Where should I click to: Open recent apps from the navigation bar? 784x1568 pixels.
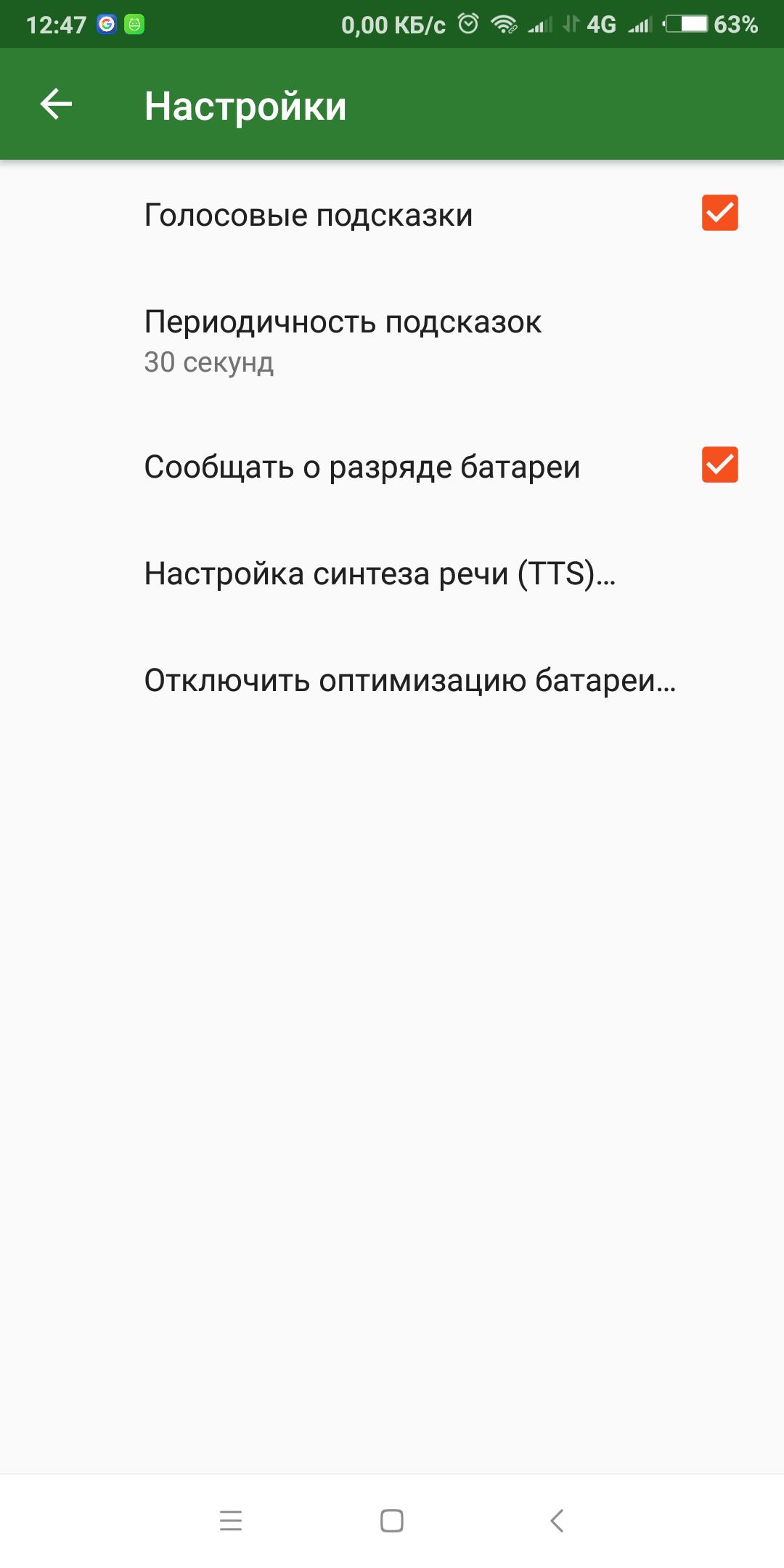click(231, 1520)
